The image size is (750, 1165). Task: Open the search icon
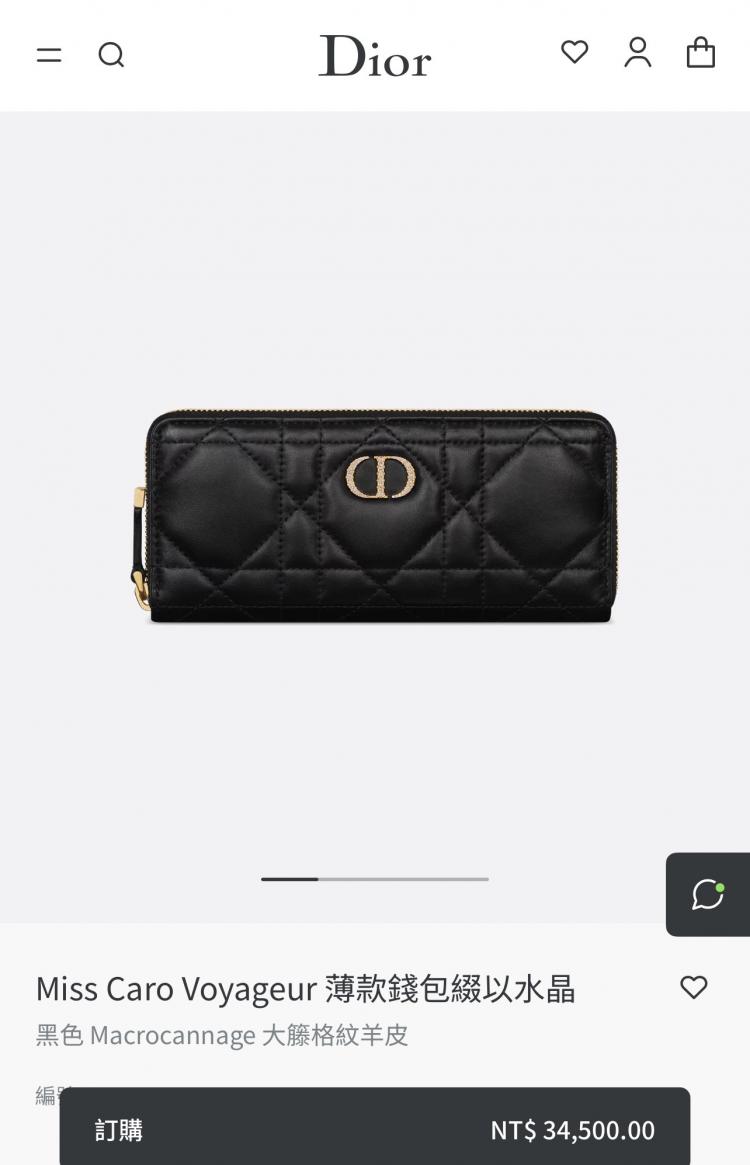point(111,55)
